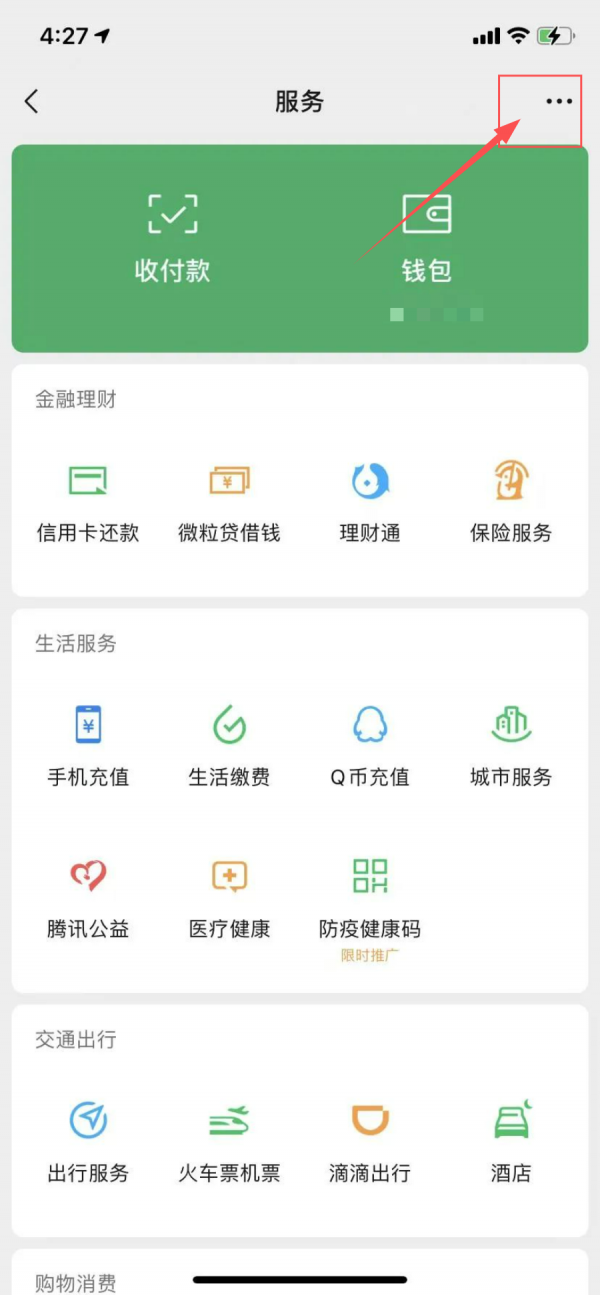
Task: Open 酒店 hotel booking
Action: pyautogui.click(x=511, y=1141)
